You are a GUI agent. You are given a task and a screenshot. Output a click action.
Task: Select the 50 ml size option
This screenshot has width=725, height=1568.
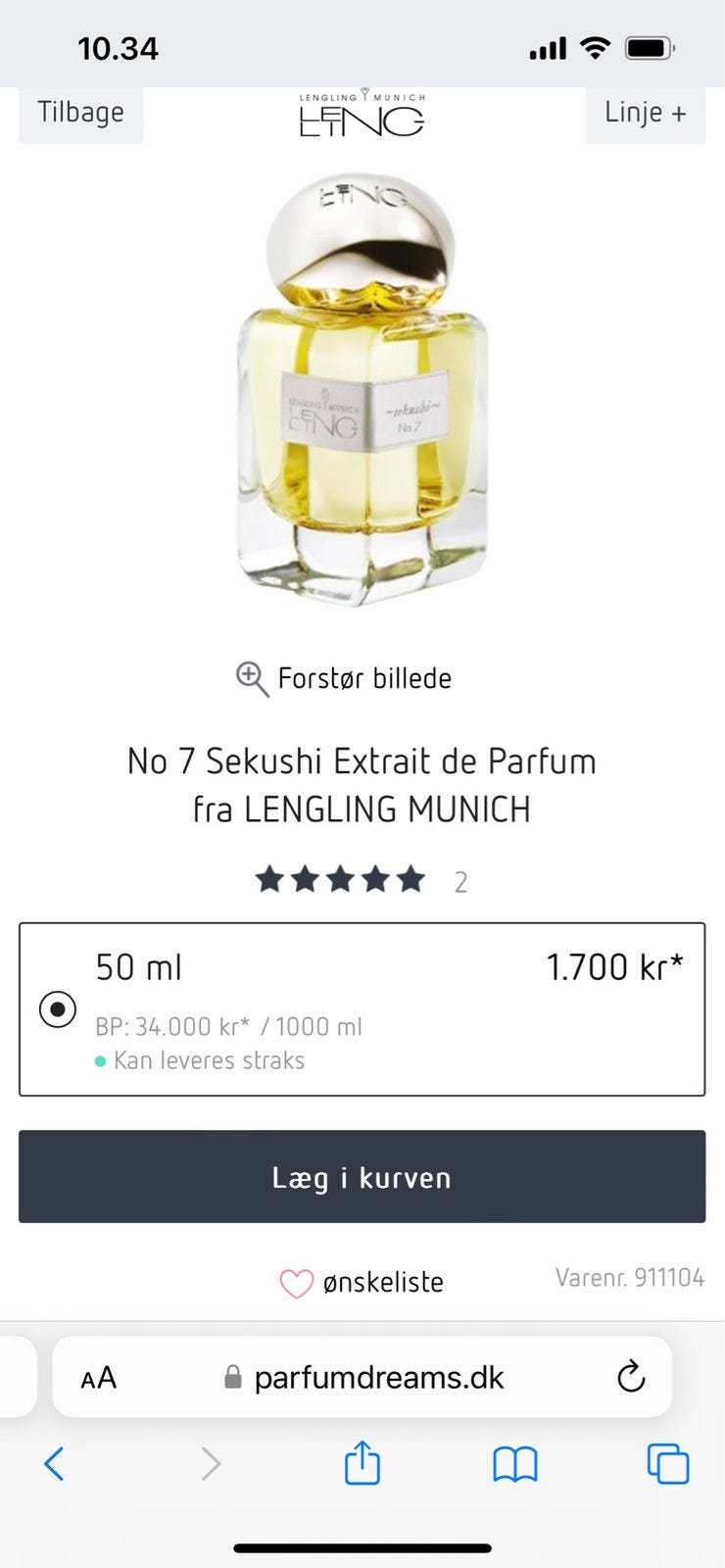point(58,1008)
